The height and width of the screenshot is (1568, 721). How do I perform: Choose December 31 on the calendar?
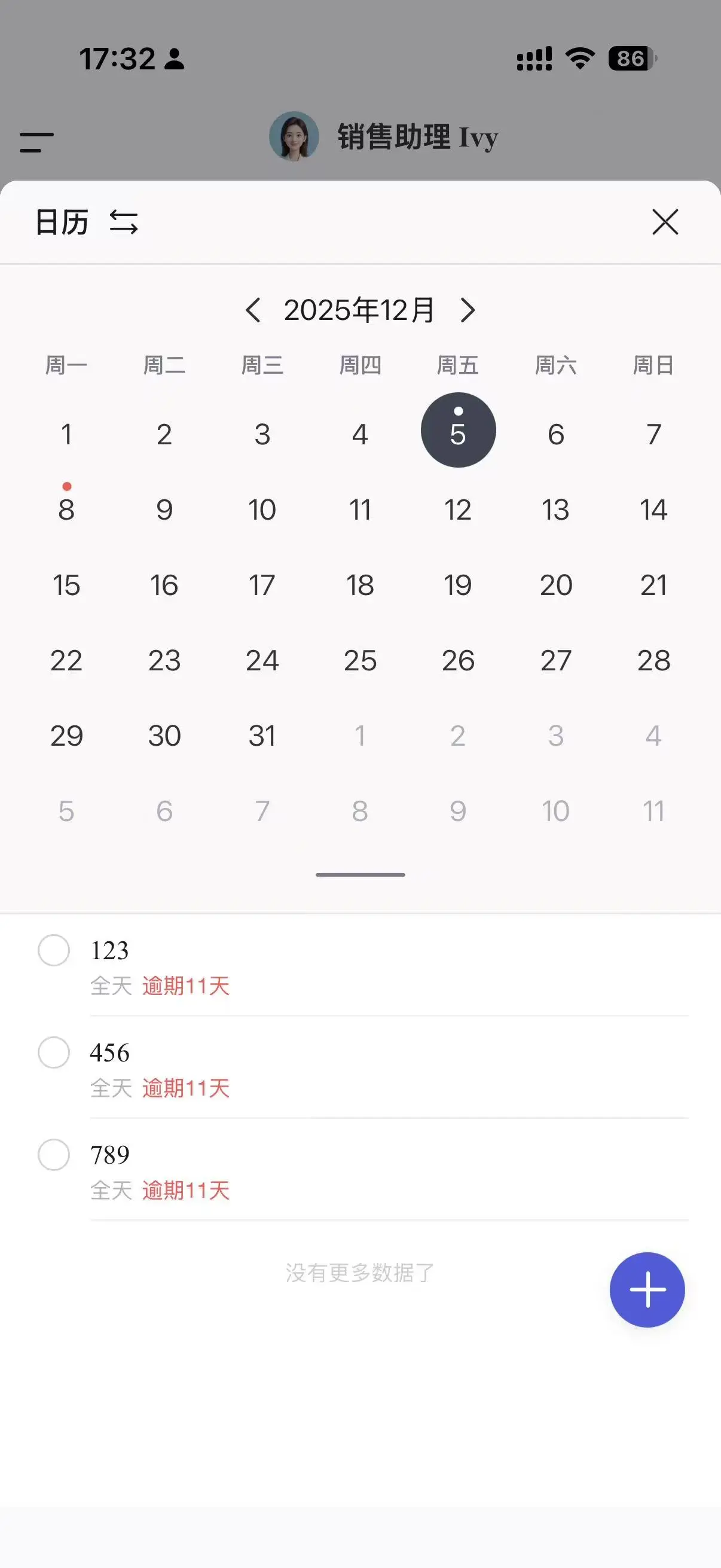pyautogui.click(x=262, y=736)
